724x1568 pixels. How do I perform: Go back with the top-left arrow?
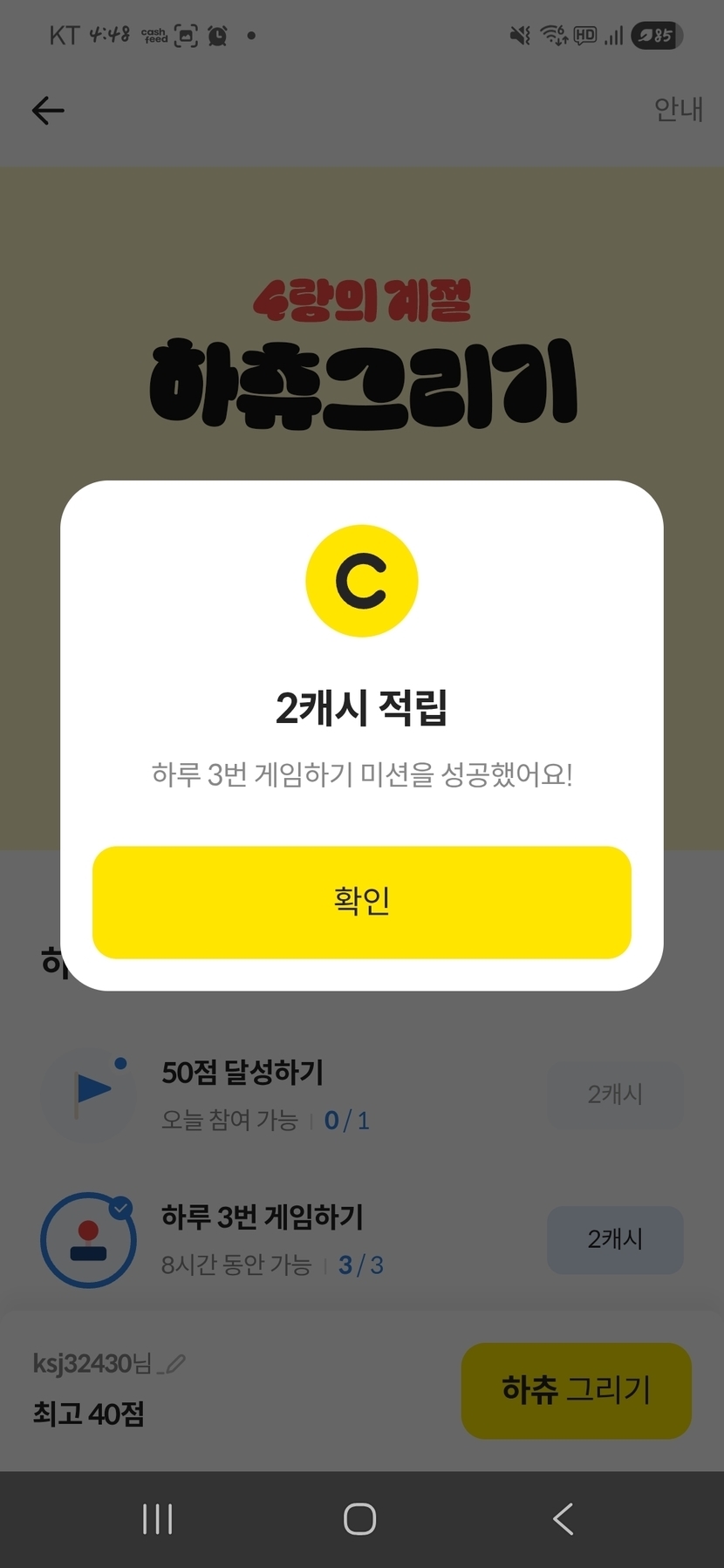[x=48, y=110]
